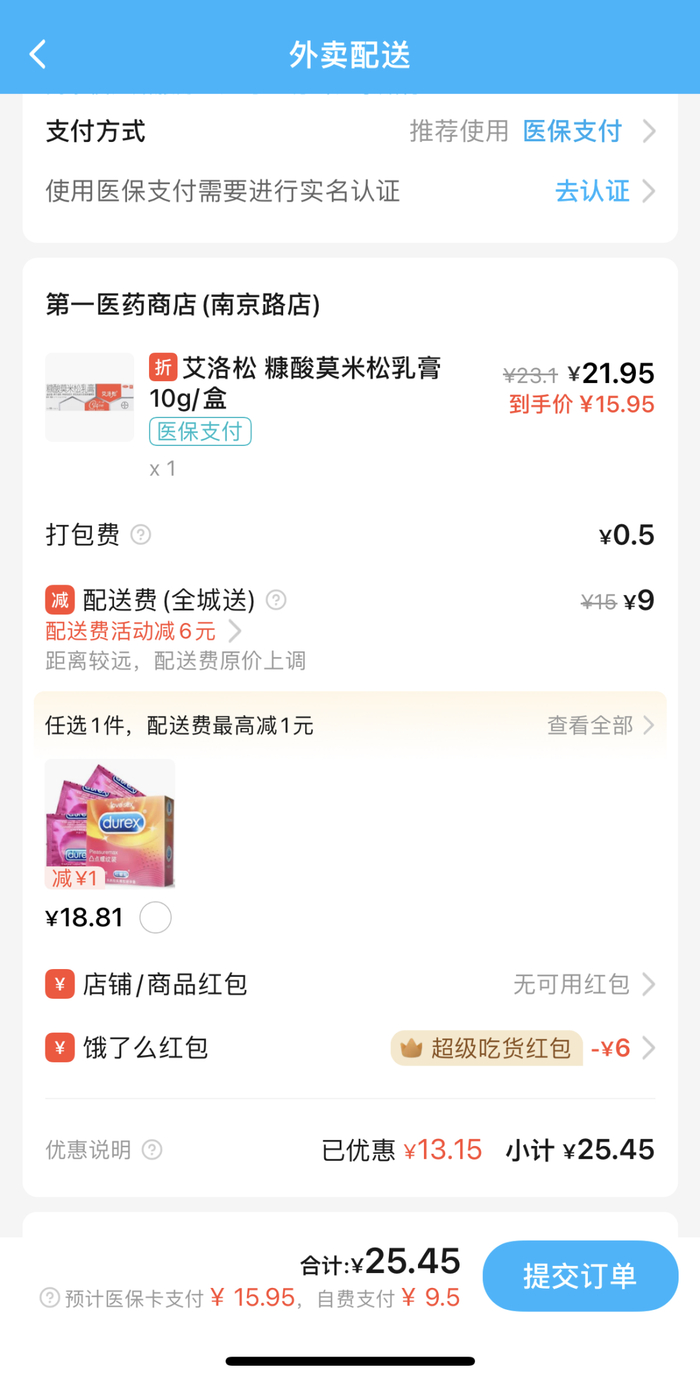Open 优惠说明 discount explanation help
The width and height of the screenshot is (700, 1380).
[152, 1150]
